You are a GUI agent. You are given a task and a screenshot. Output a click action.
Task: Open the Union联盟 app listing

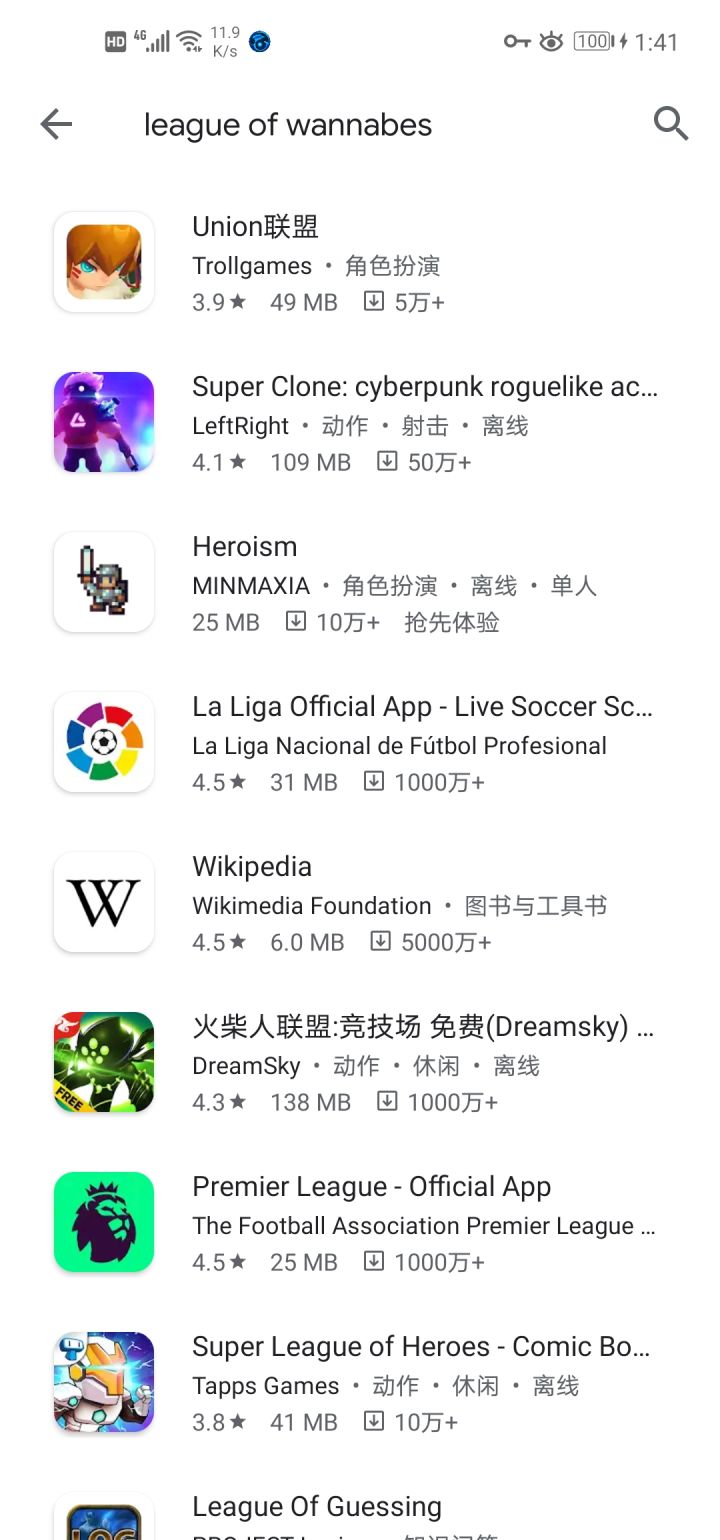tap(360, 262)
